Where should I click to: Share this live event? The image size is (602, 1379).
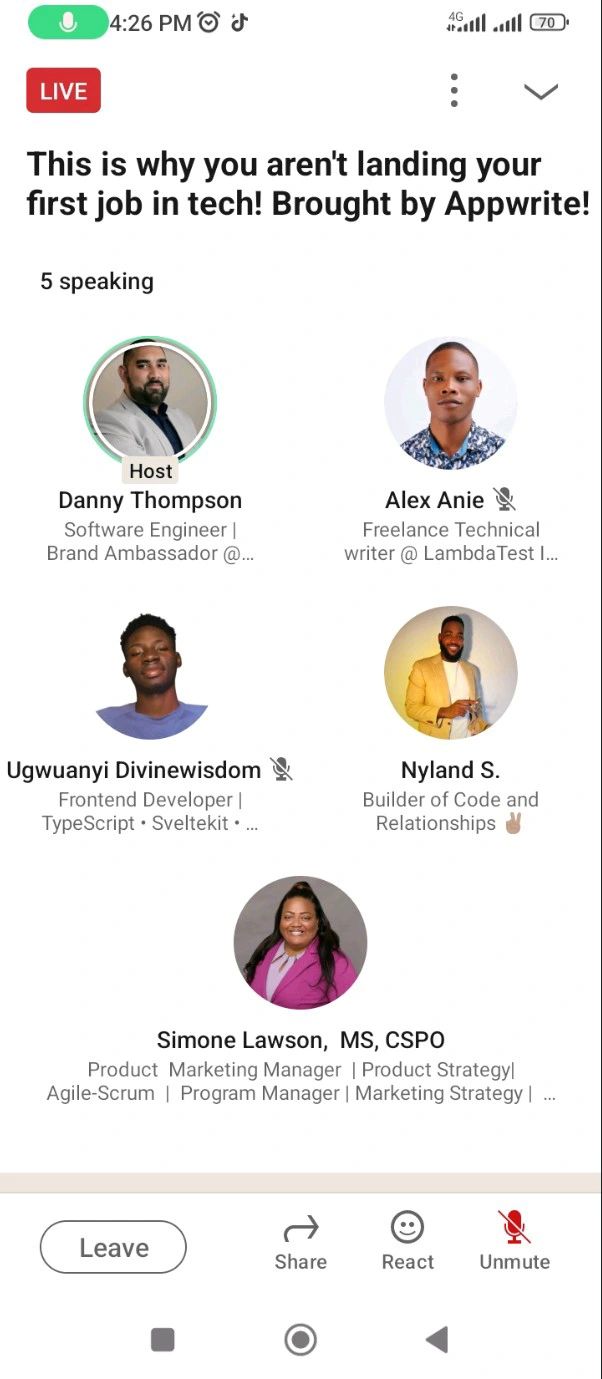pos(300,1243)
